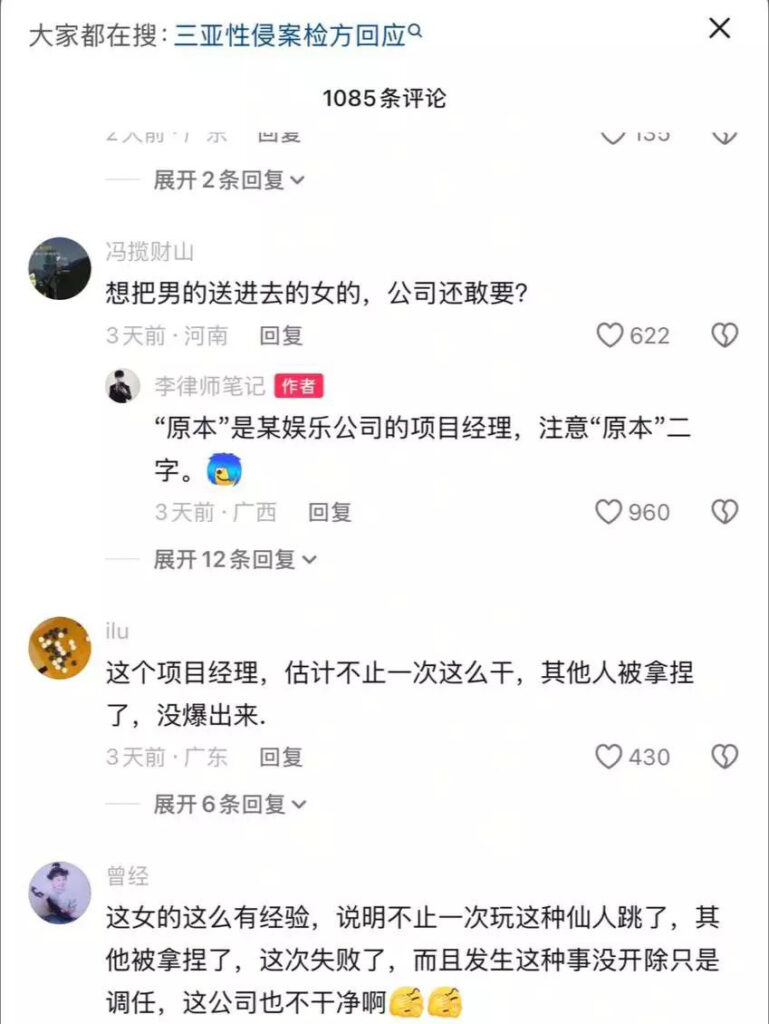Open 冯揽财山's profile avatar

[x=59, y=268]
